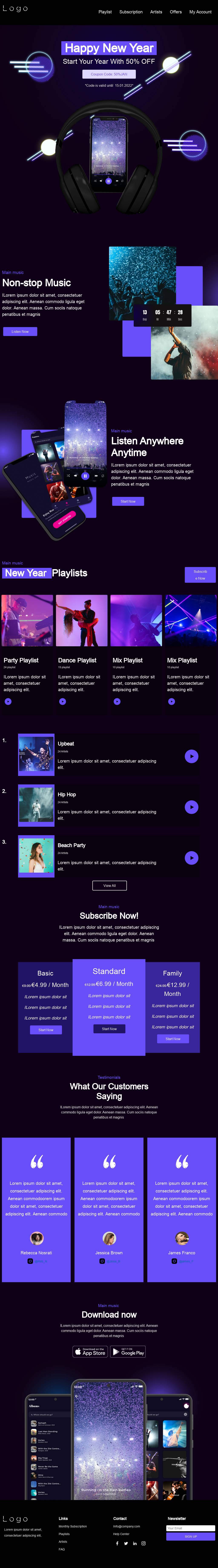This screenshot has height=1568, width=218.
Task: Tap the Coupon Code 50%JAN button
Action: click(x=109, y=74)
